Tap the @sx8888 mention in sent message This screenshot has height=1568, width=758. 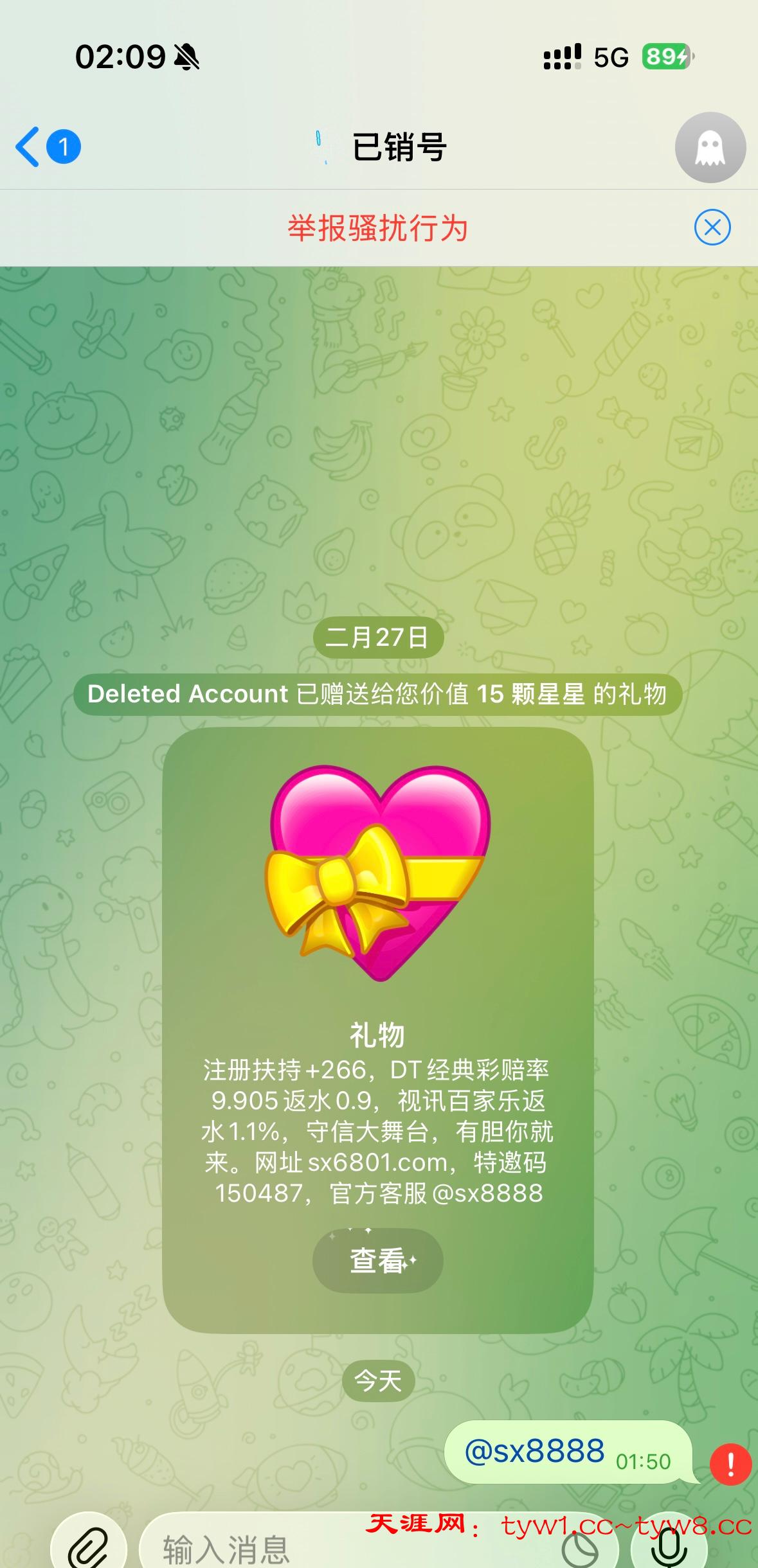(x=534, y=1452)
